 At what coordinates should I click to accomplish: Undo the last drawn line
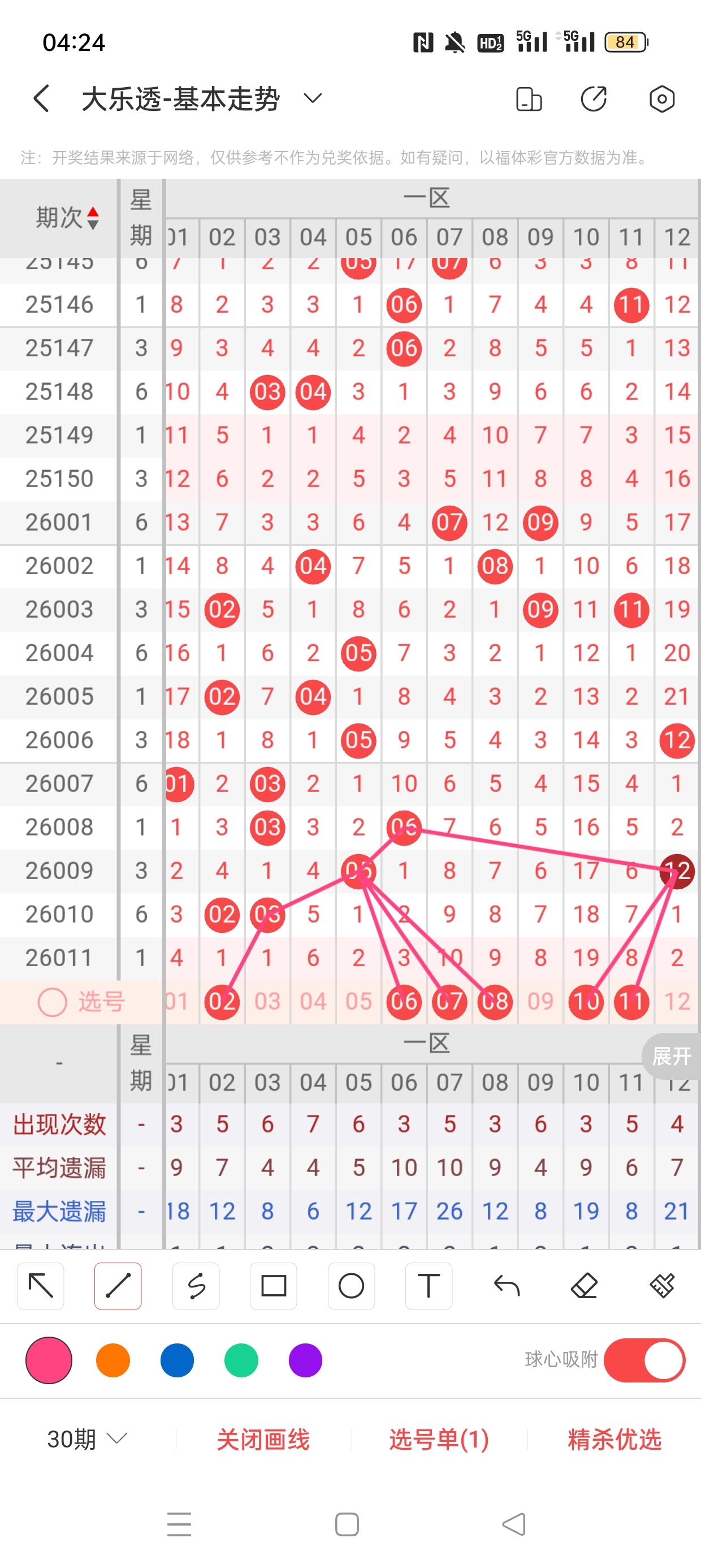[x=507, y=1286]
